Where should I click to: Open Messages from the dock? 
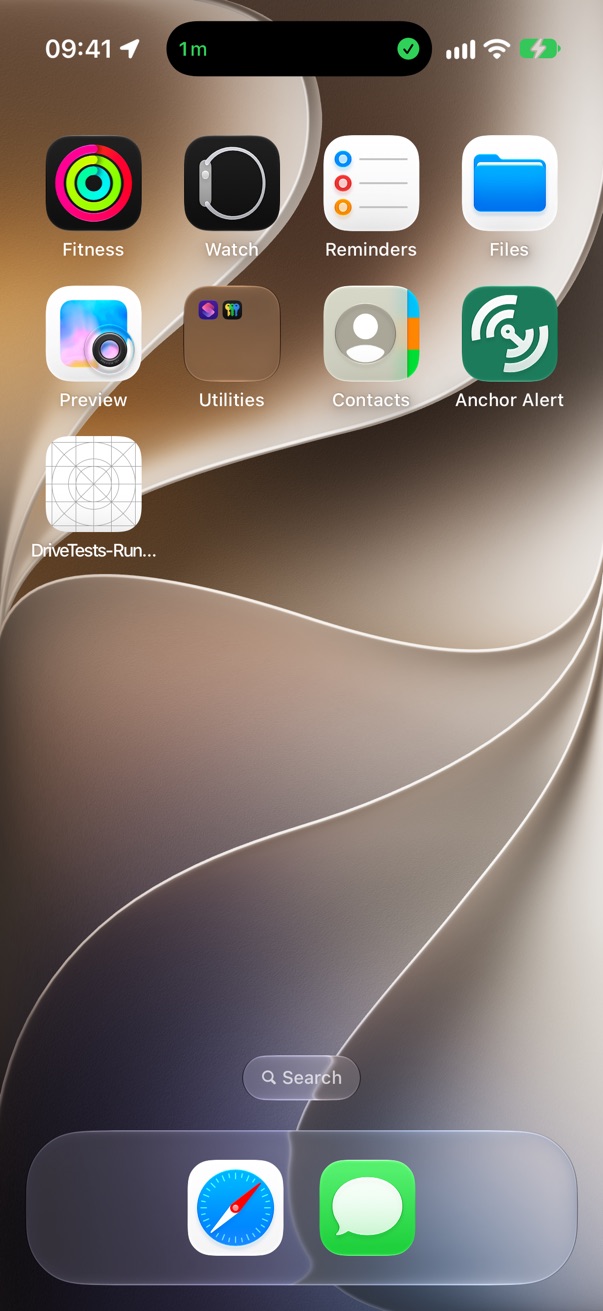pyautogui.click(x=367, y=1207)
